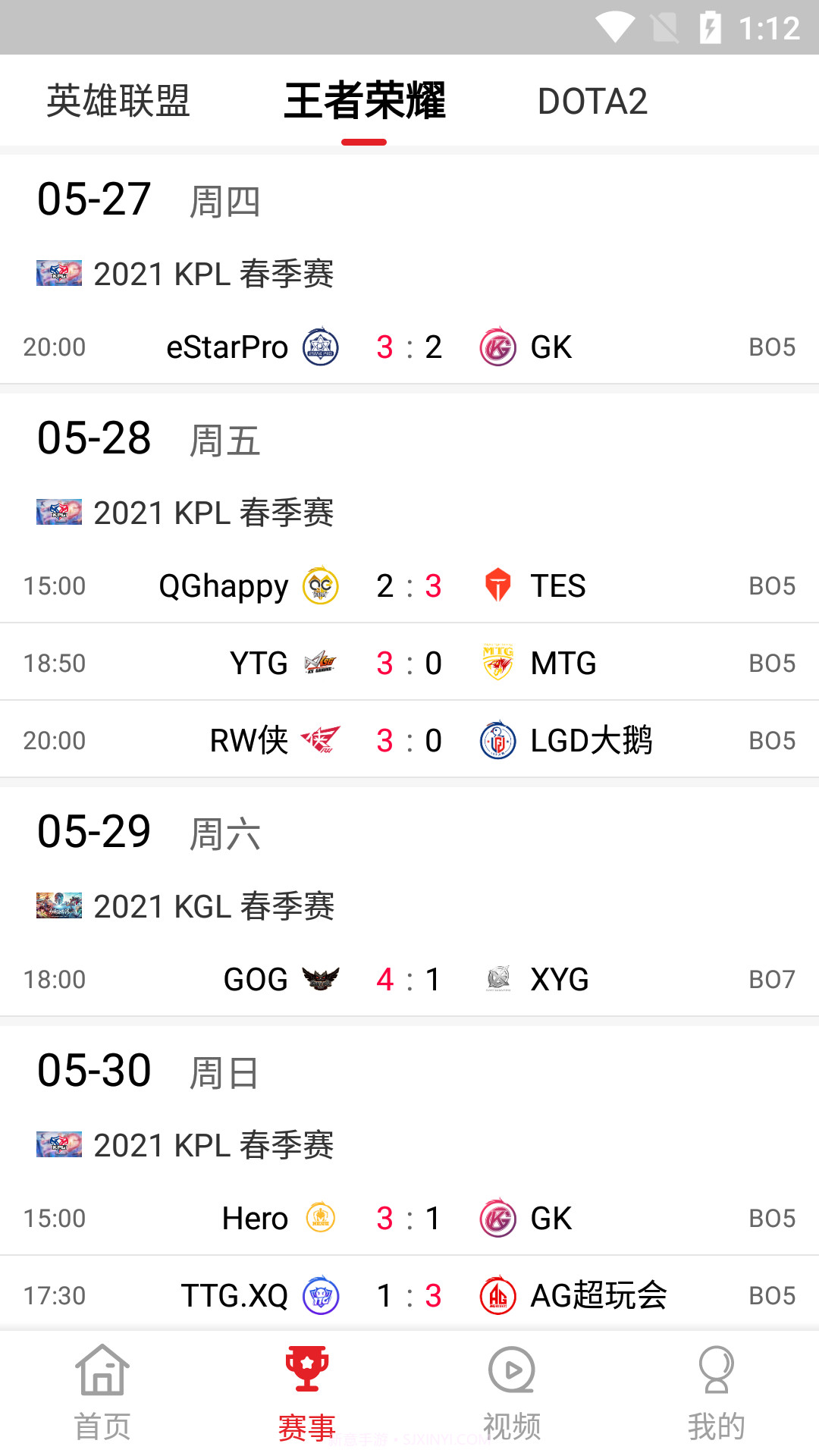Switch to the 英雄联盟 tab

pos(118,100)
